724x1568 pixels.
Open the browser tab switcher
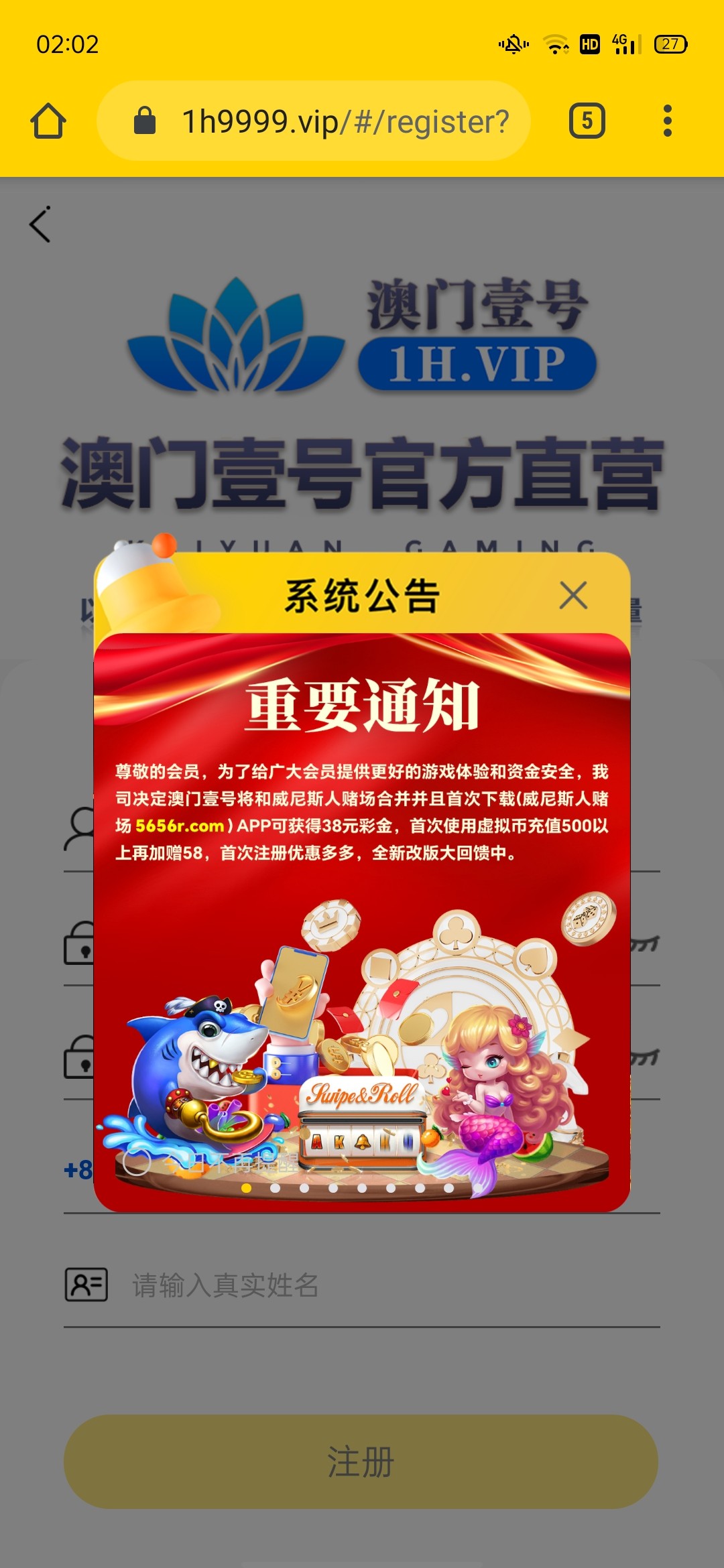click(587, 121)
